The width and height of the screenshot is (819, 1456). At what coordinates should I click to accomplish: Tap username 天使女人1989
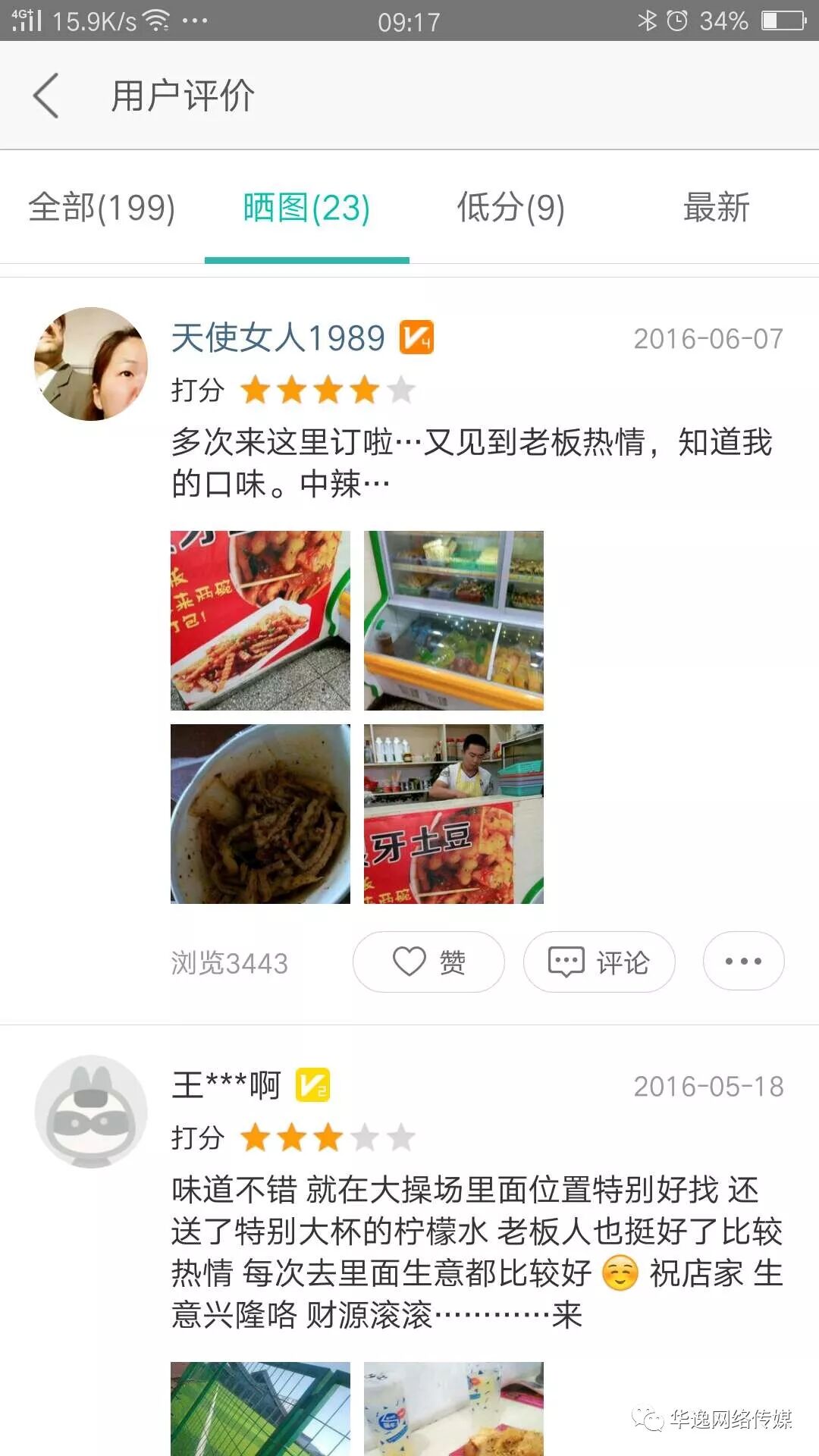click(x=278, y=338)
